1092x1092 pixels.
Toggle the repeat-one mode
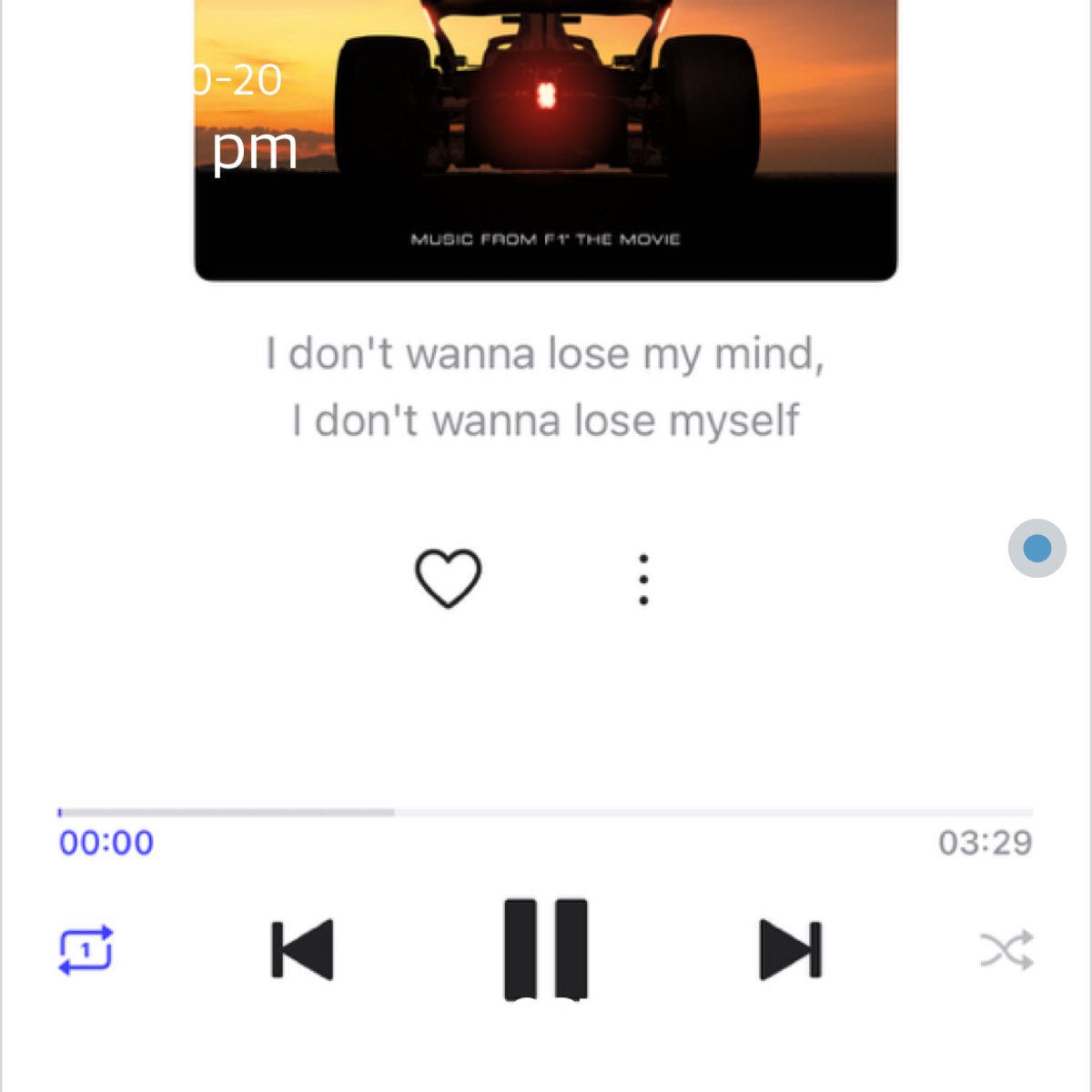[86, 950]
